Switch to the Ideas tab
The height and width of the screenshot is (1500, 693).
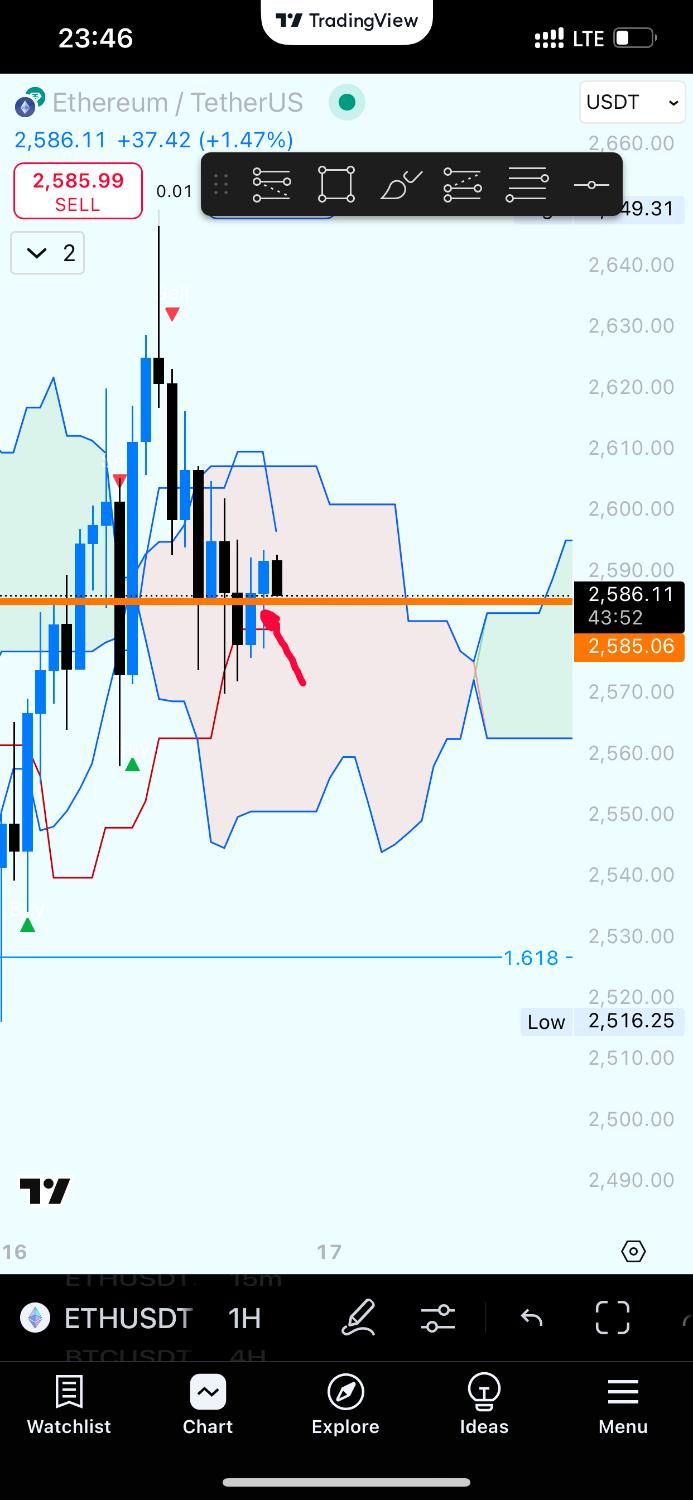pos(484,1404)
